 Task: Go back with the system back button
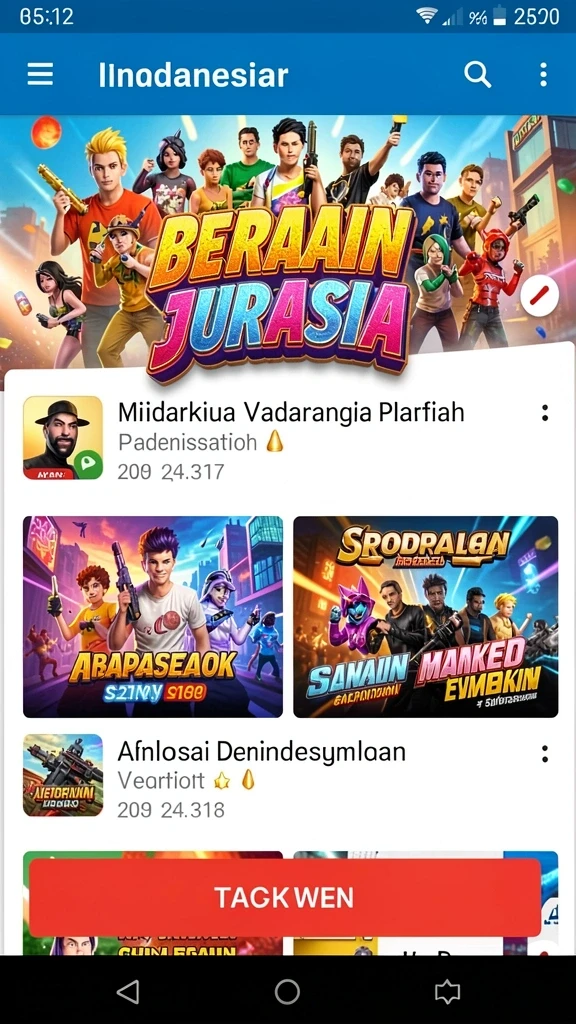click(128, 992)
